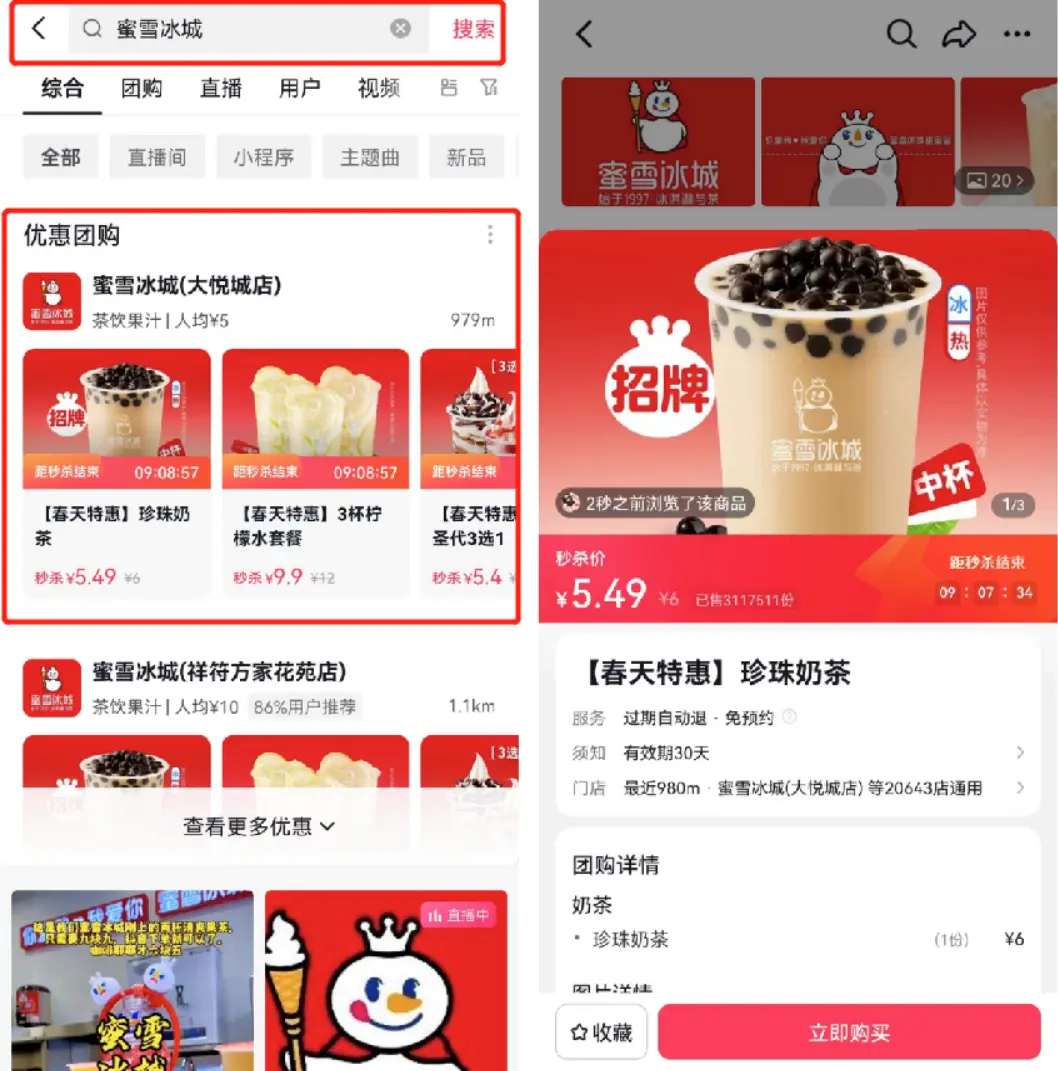Image resolution: width=1058 pixels, height=1071 pixels.
Task: Add the product to 收藏
Action: pyautogui.click(x=602, y=1032)
